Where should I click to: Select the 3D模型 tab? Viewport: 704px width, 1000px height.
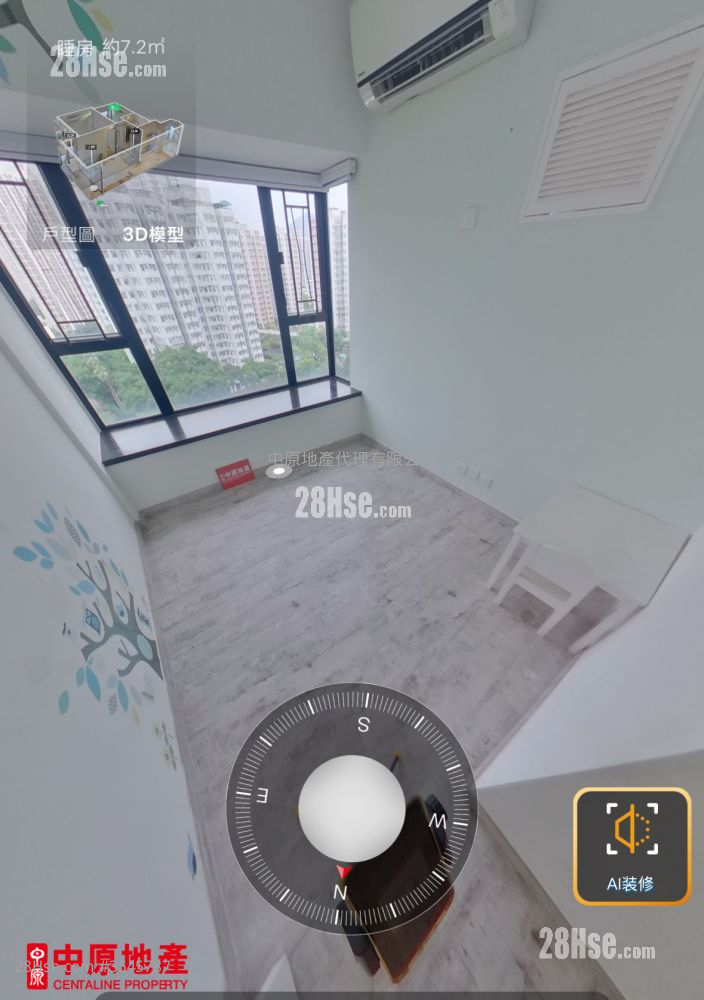[x=152, y=235]
